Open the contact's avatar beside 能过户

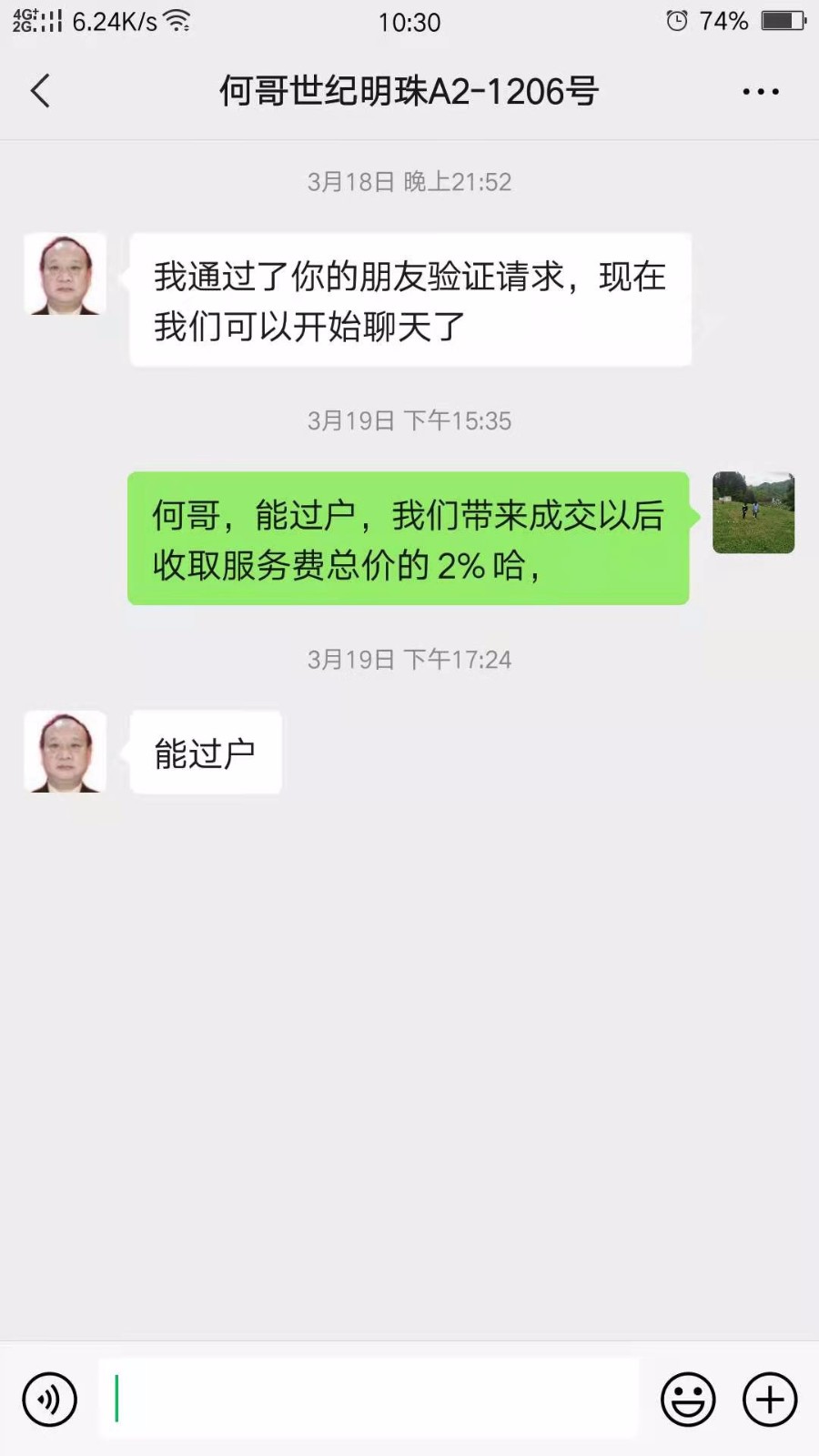click(65, 752)
